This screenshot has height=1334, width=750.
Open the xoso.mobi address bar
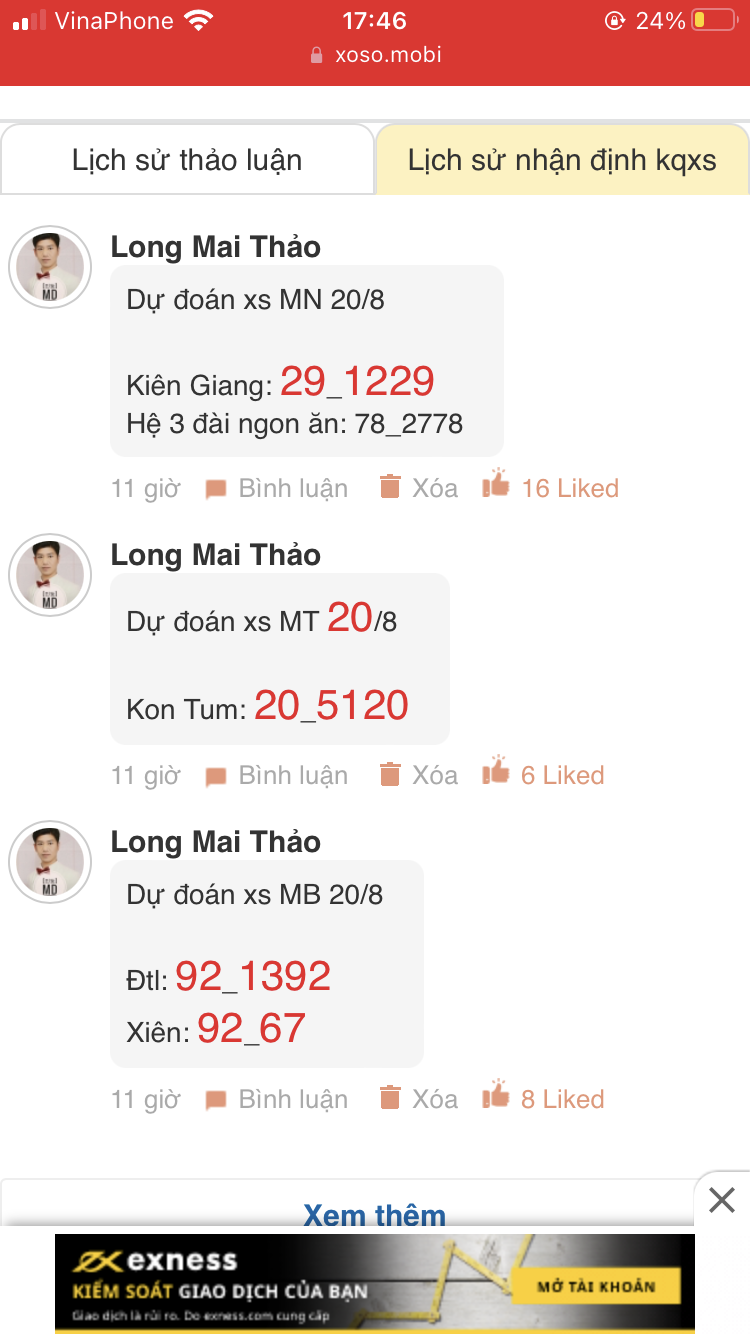pos(375,54)
